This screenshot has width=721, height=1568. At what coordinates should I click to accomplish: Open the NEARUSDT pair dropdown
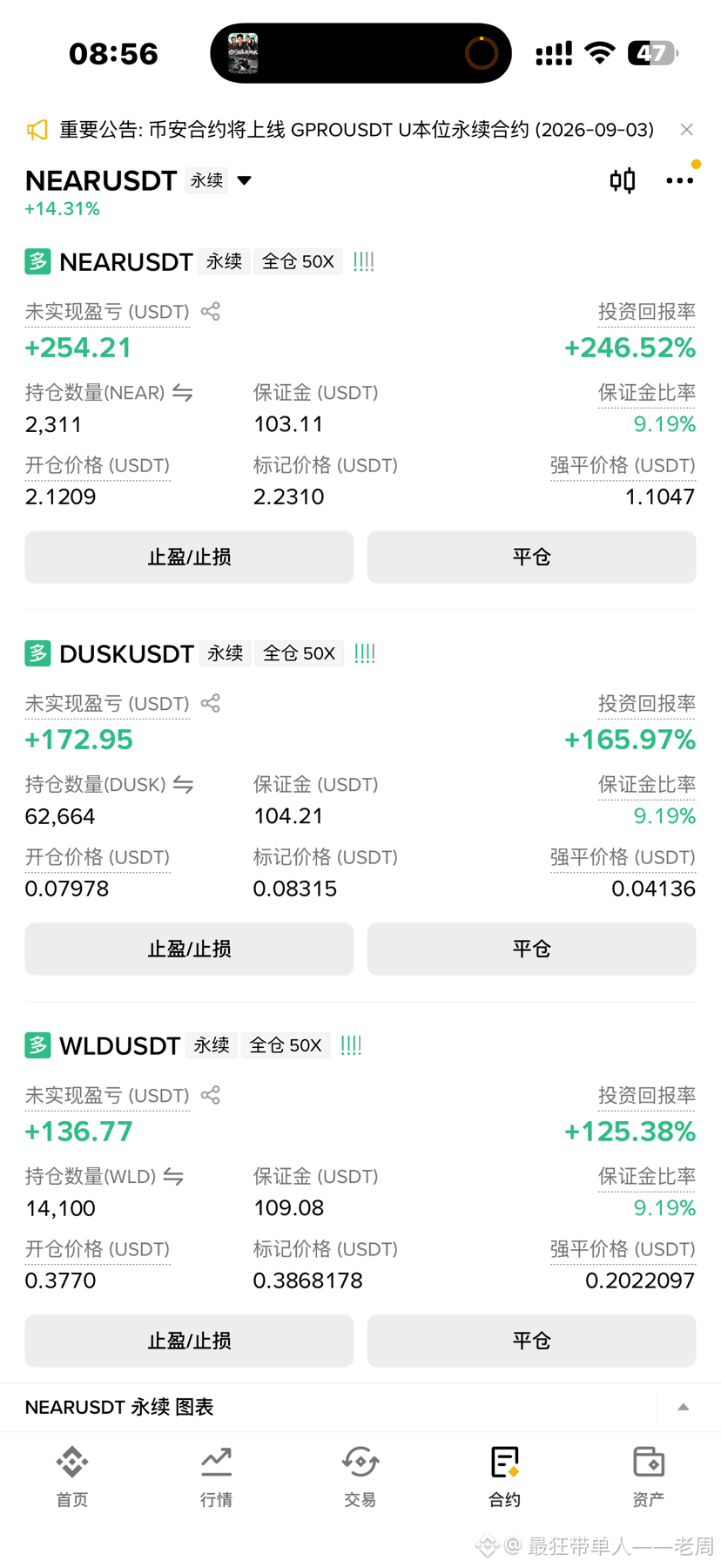coord(245,180)
